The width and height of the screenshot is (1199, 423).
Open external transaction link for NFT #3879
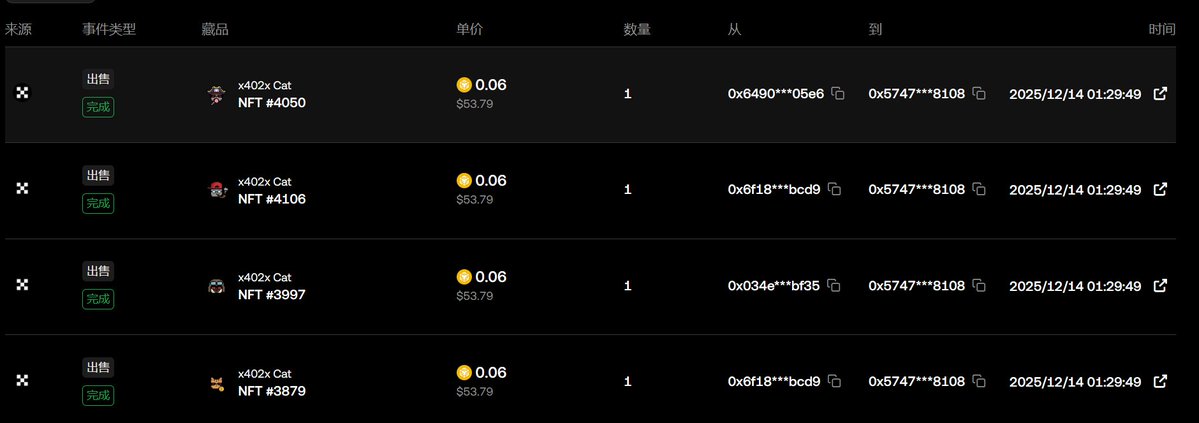[1160, 382]
